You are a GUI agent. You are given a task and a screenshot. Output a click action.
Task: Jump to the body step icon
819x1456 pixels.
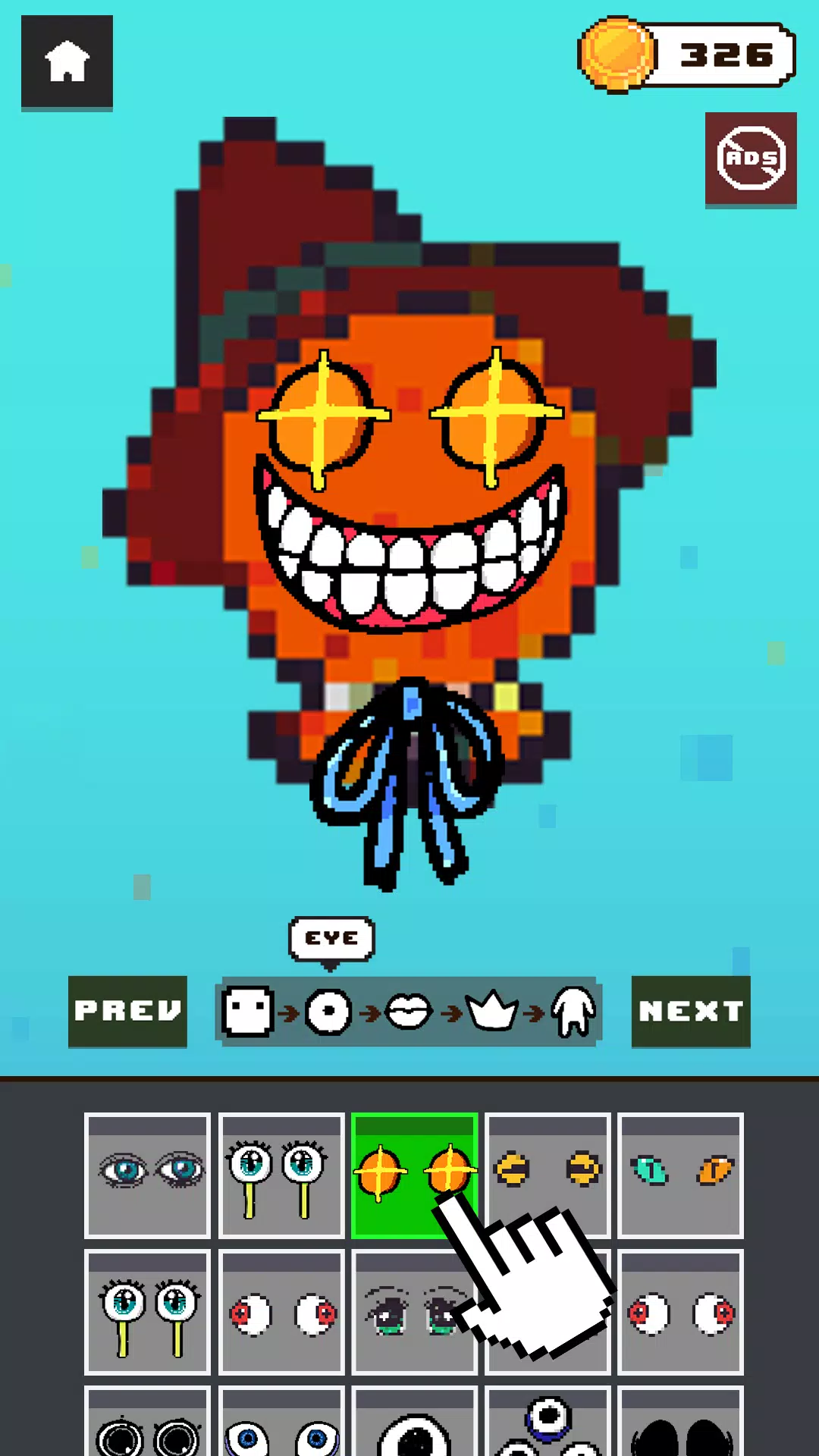pos(573,1012)
